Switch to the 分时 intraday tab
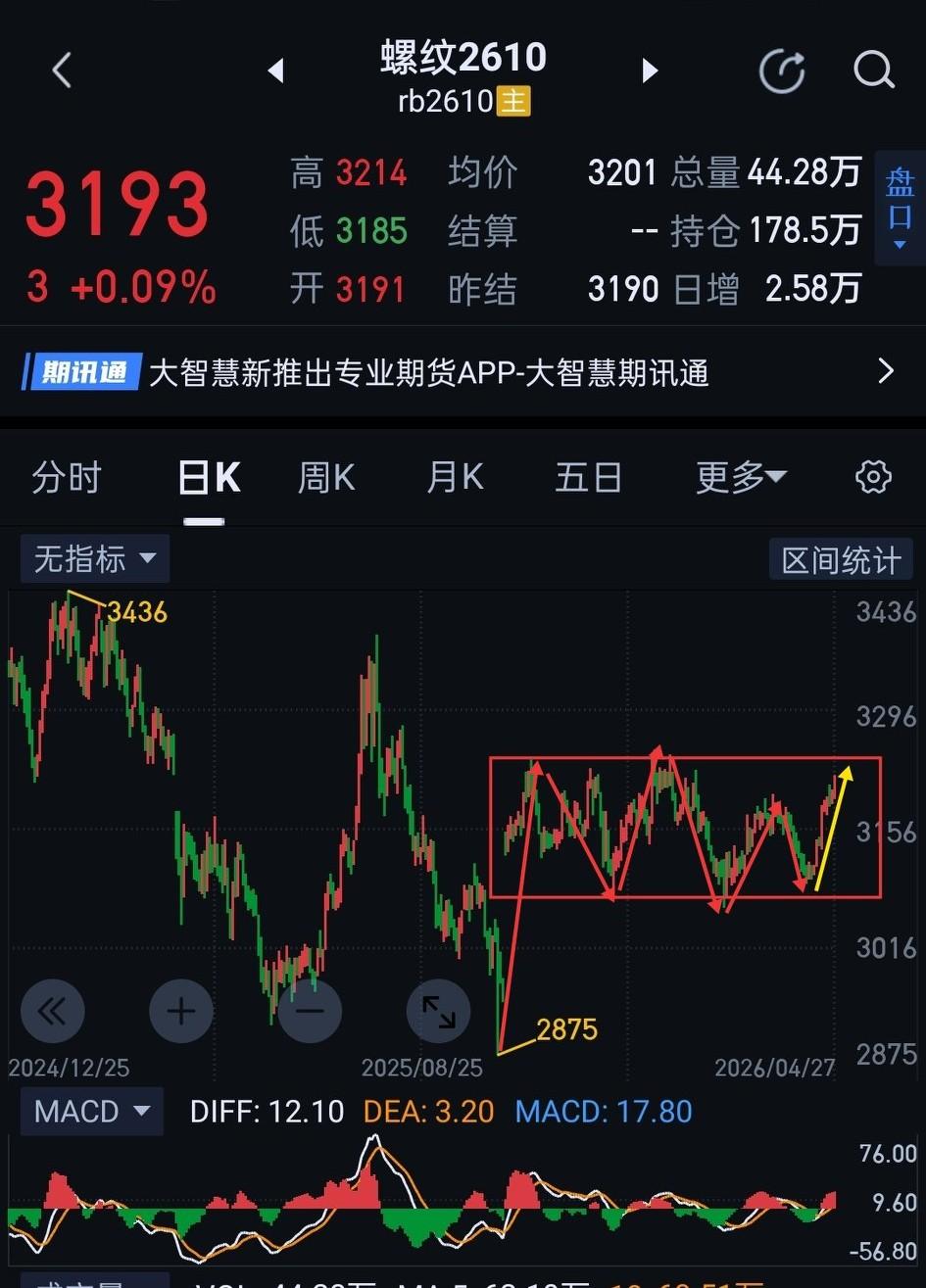Viewport: 926px width, 1288px height. pyautogui.click(x=66, y=477)
